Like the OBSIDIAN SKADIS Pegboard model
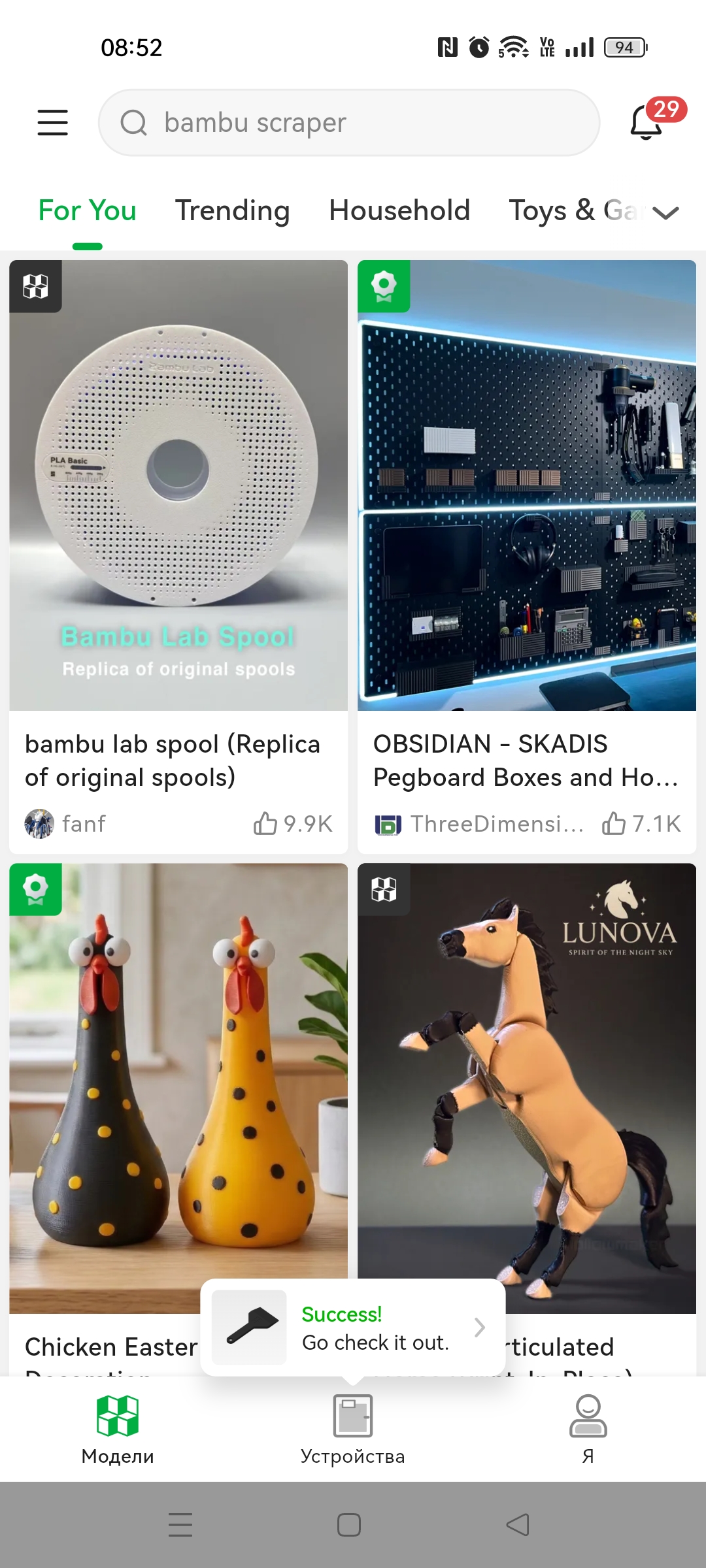This screenshot has height=1568, width=706. [614, 823]
